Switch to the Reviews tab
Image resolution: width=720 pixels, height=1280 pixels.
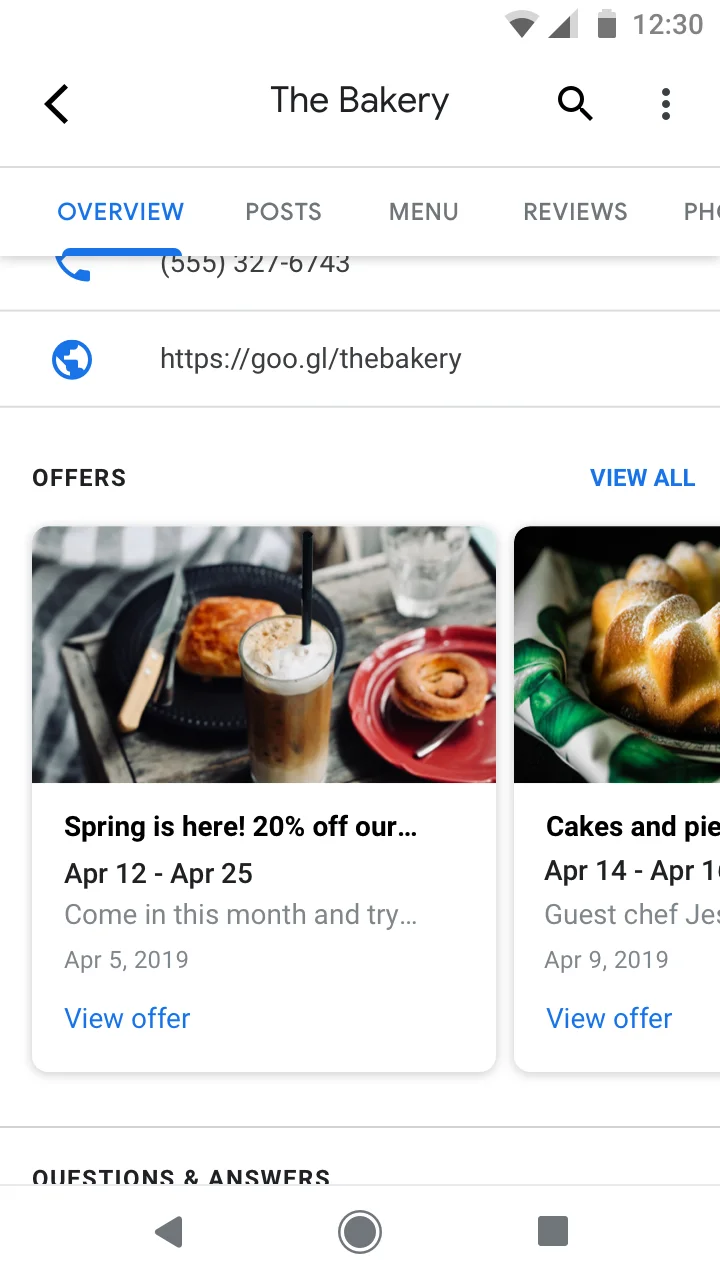(x=576, y=212)
